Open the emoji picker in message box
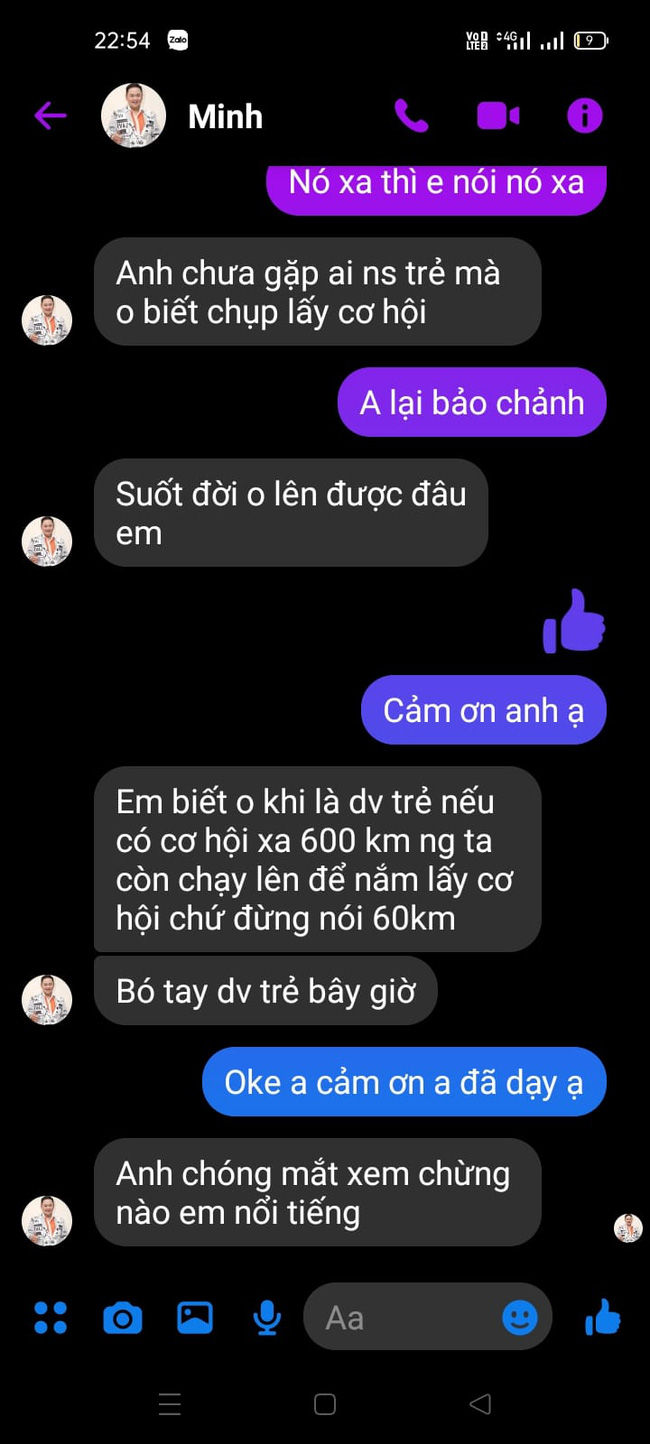Screen dimensions: 650x1444 click(x=519, y=1318)
